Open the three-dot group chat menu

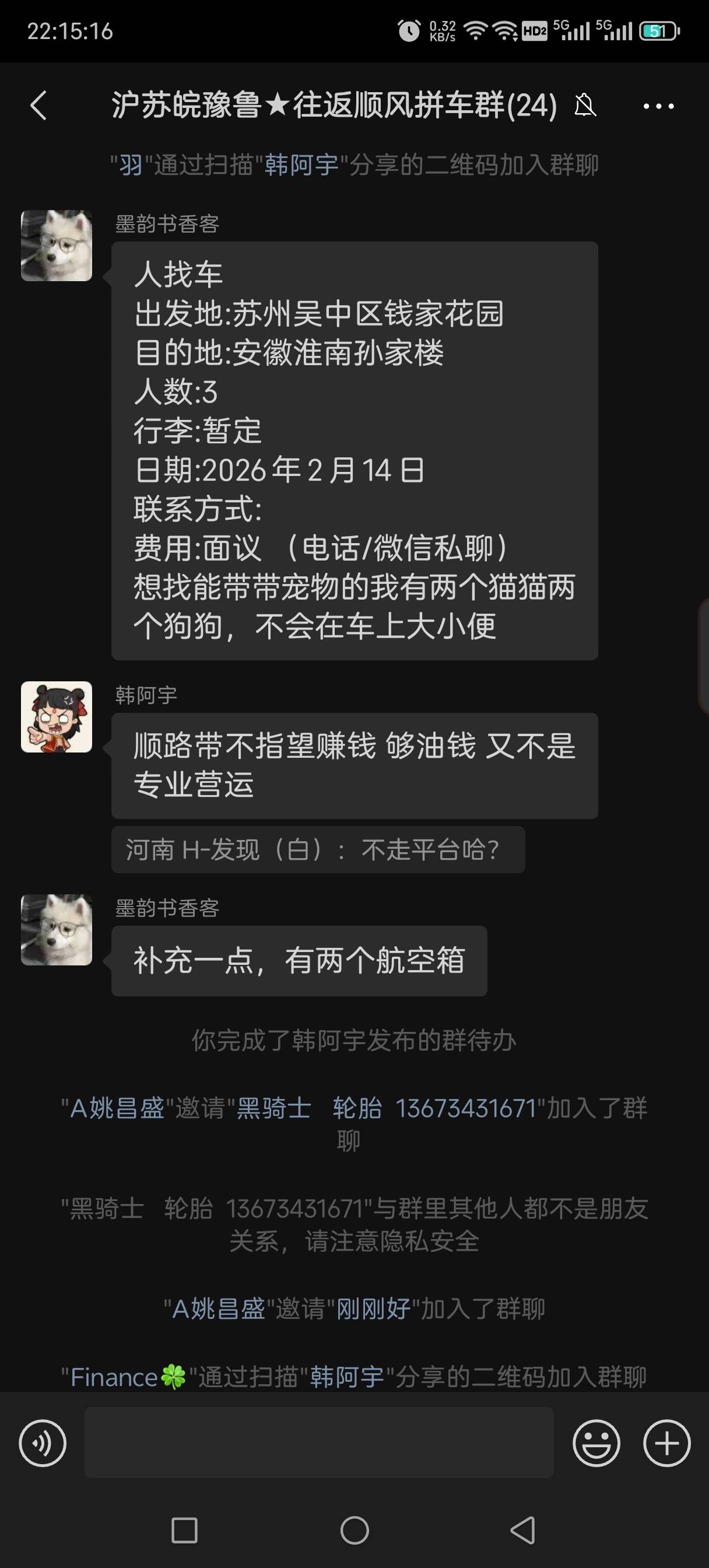658,107
